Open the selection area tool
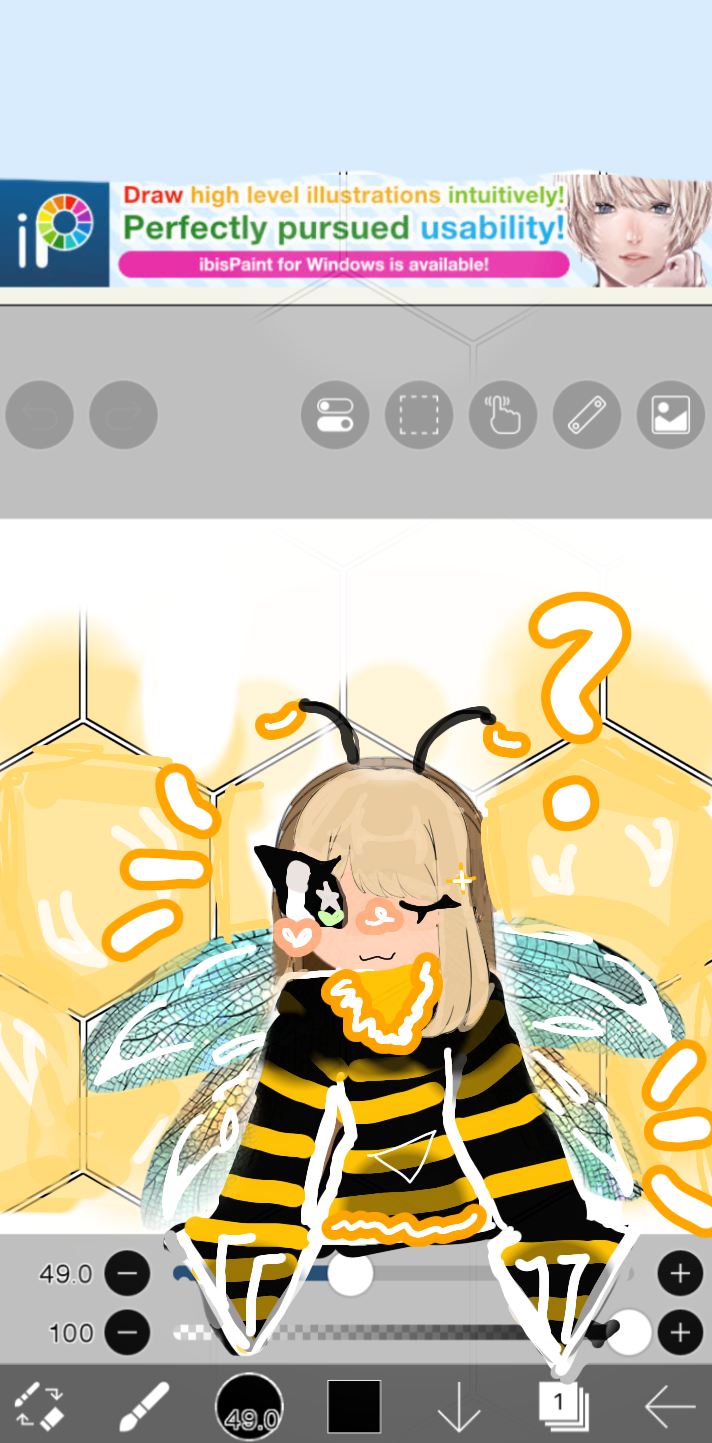 click(419, 414)
